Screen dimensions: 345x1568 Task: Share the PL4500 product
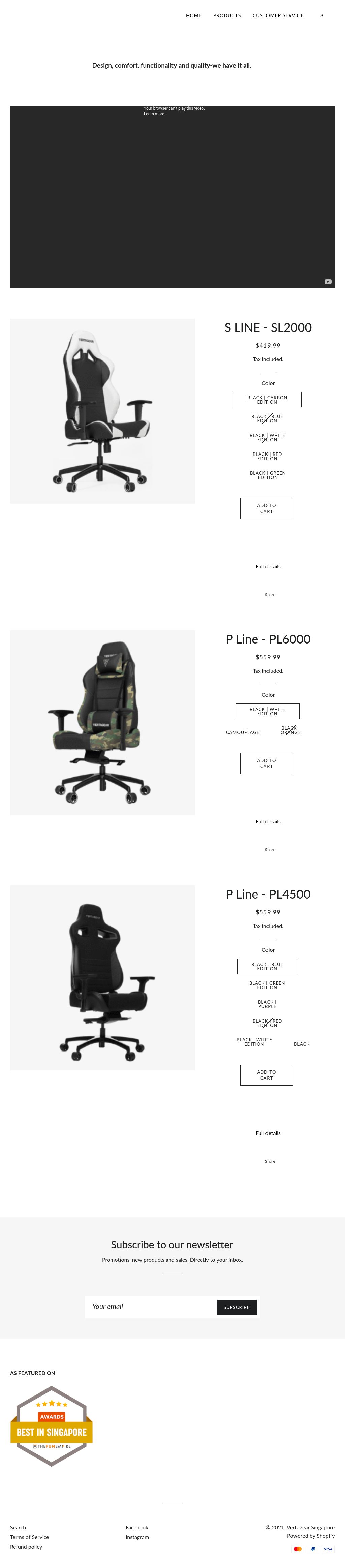270,1161
